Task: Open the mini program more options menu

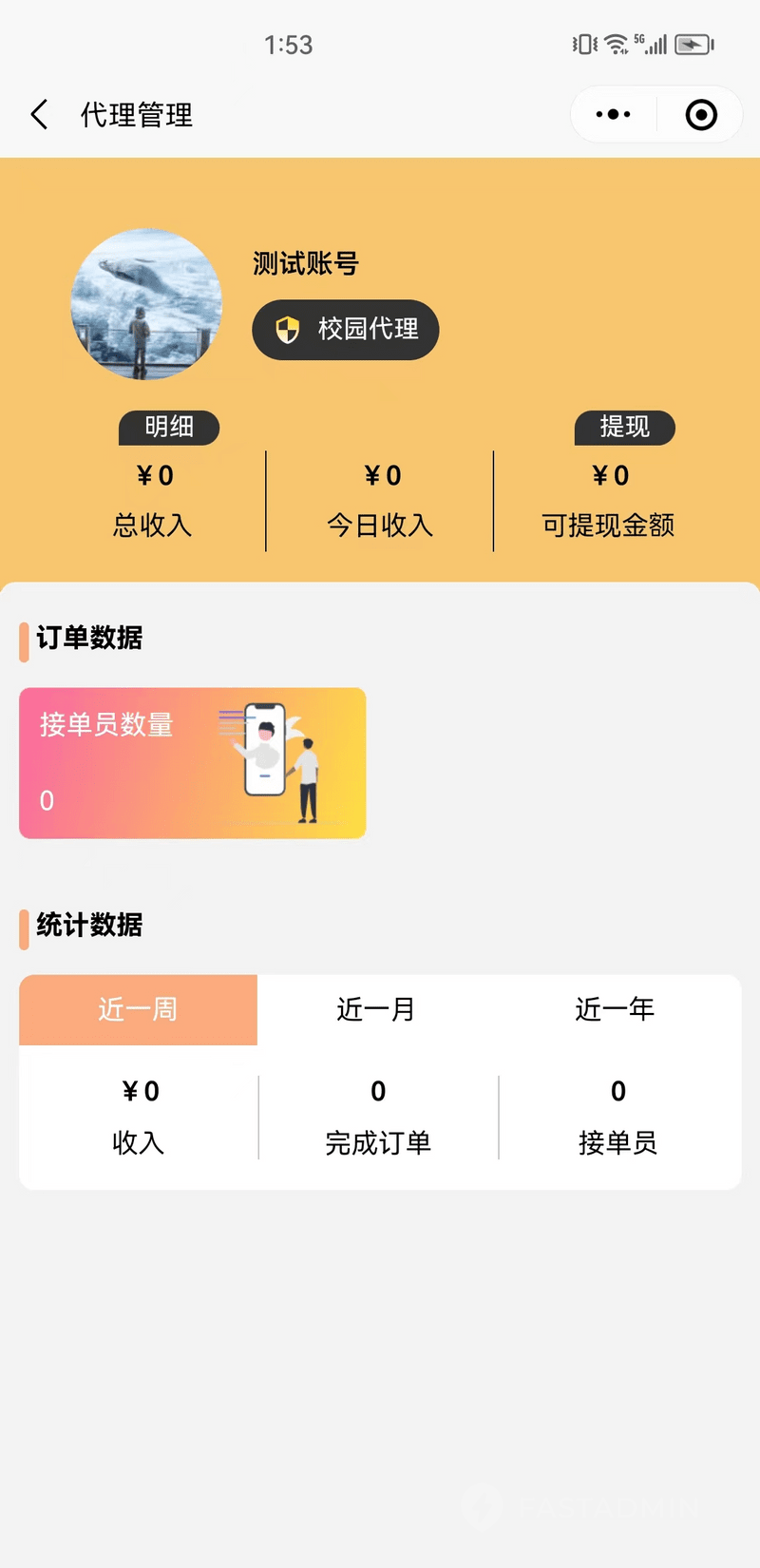Action: 613,115
